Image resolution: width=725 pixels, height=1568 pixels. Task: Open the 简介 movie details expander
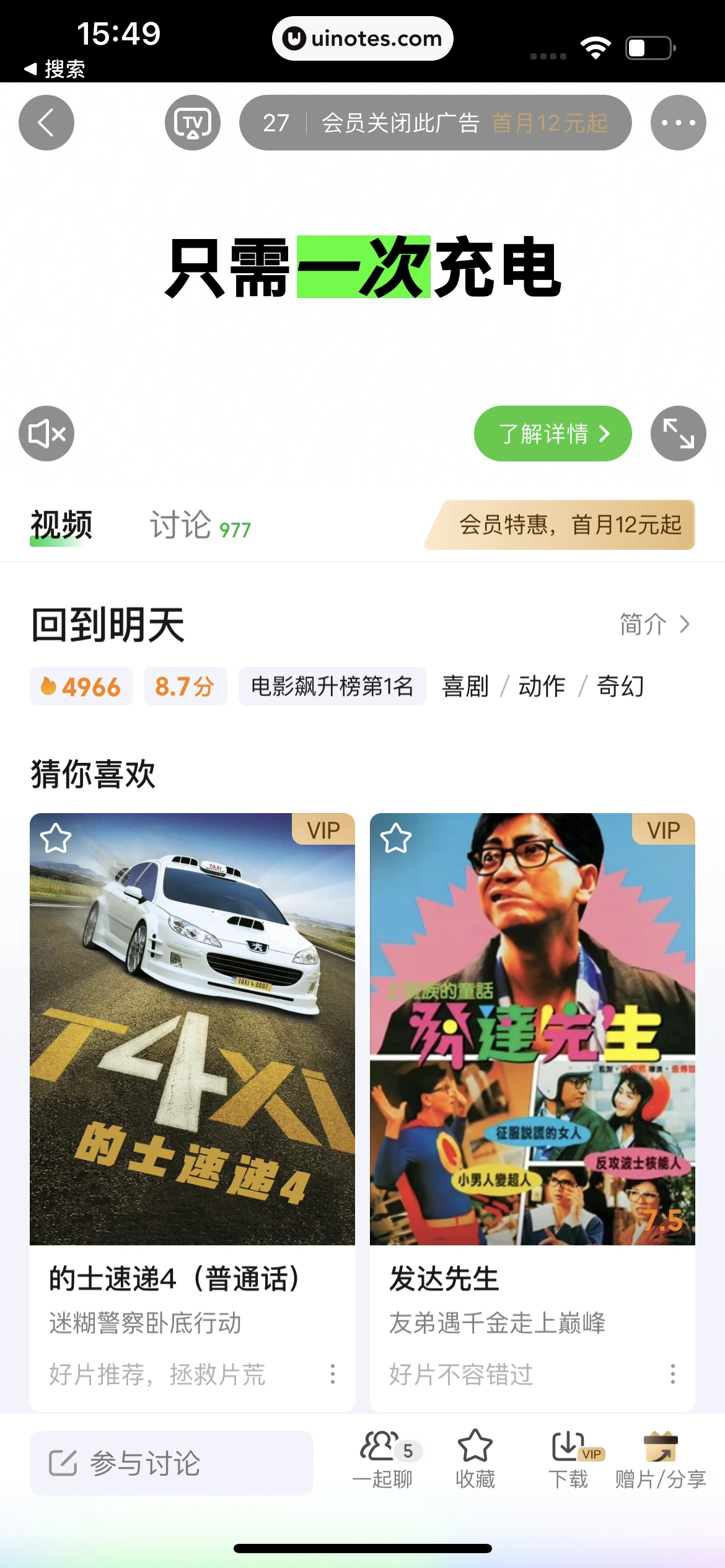(x=655, y=625)
